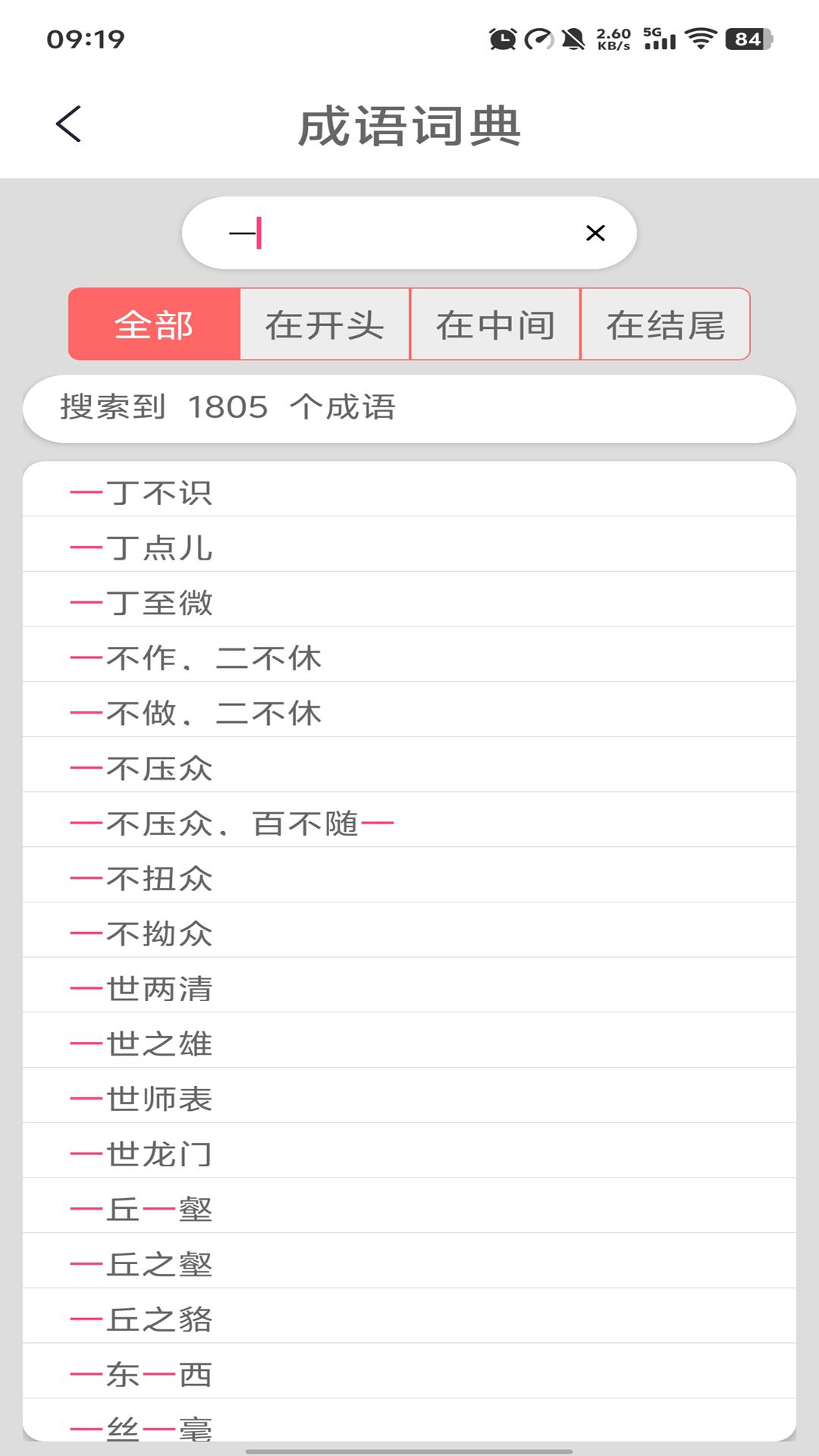Image resolution: width=819 pixels, height=1456 pixels.
Task: Clear the search box with the × icon
Action: (x=595, y=233)
